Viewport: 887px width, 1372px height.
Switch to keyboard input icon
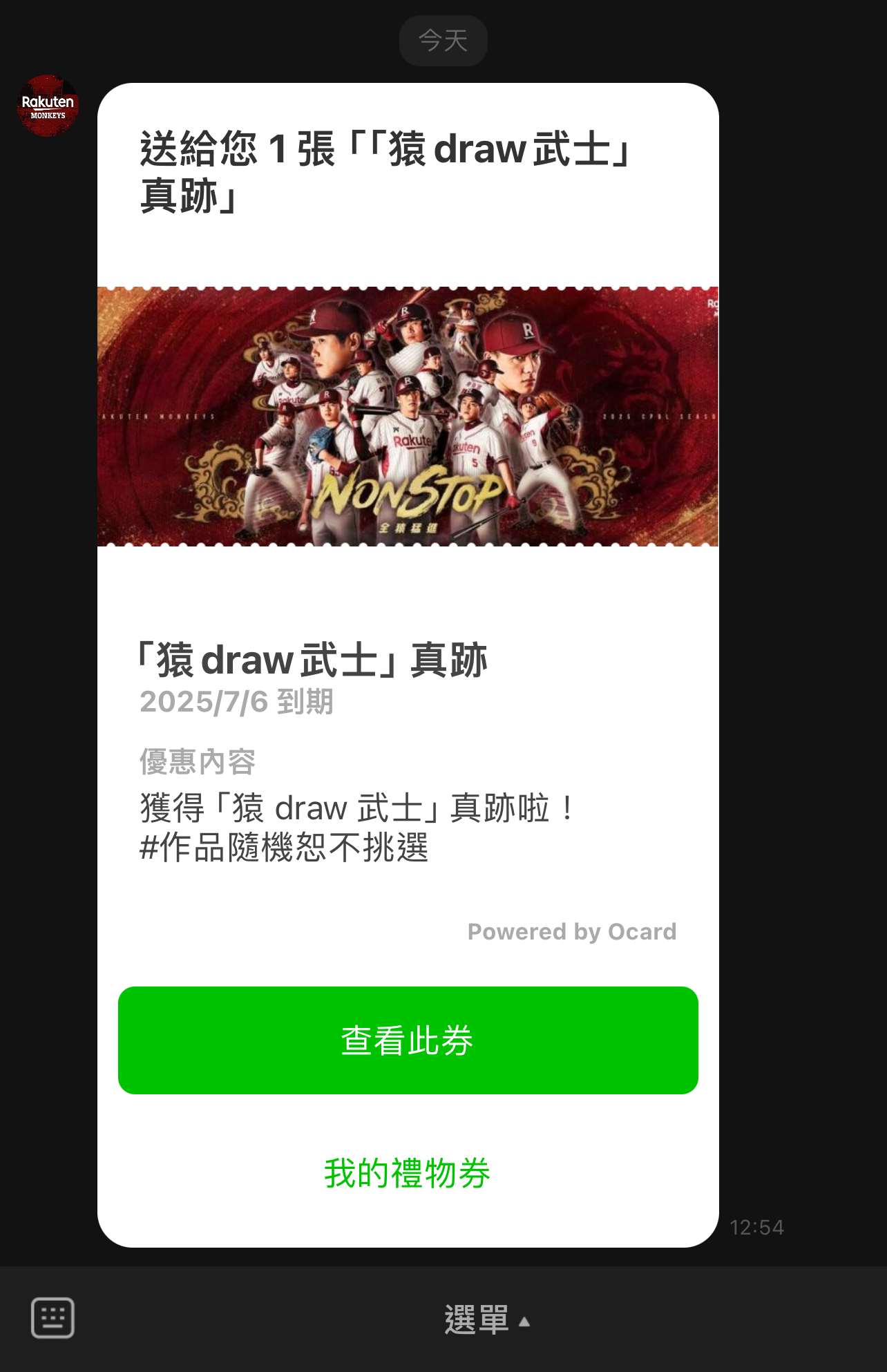click(x=53, y=1318)
